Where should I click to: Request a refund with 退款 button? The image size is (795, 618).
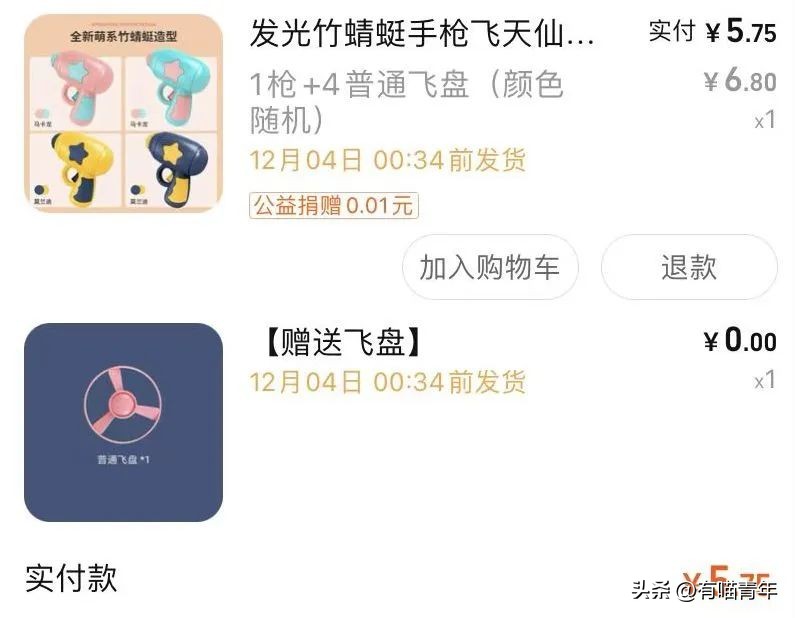coord(688,267)
